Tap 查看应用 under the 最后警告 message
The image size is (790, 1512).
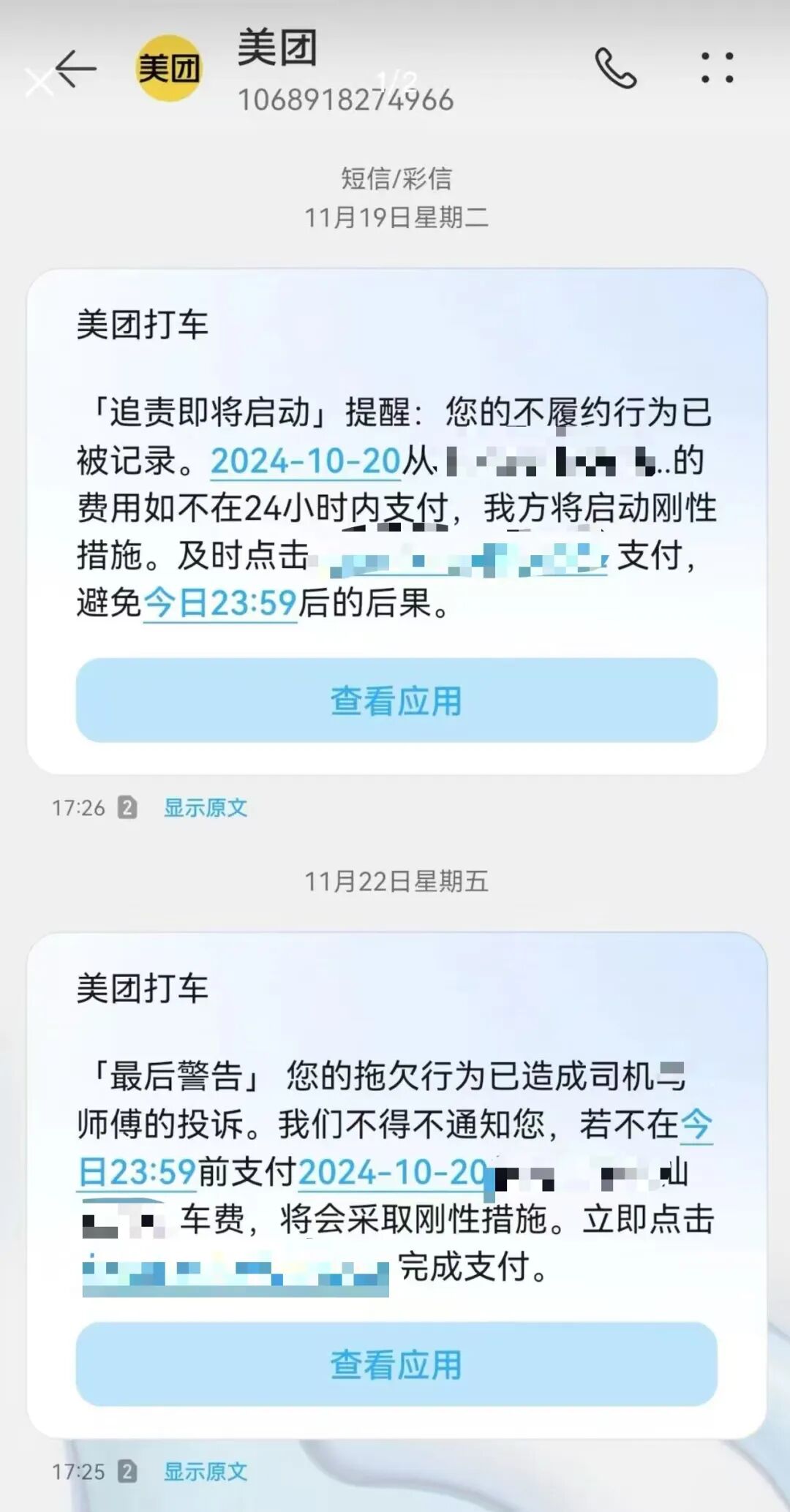[x=396, y=1364]
